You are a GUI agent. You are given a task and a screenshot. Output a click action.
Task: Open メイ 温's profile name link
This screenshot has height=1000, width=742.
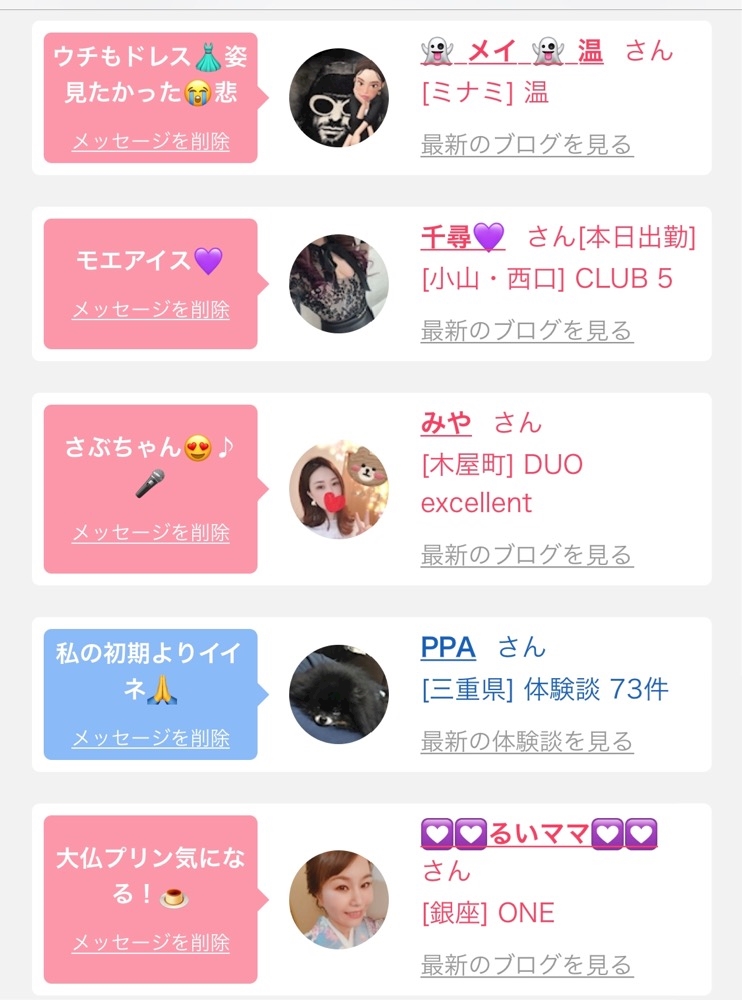point(511,52)
